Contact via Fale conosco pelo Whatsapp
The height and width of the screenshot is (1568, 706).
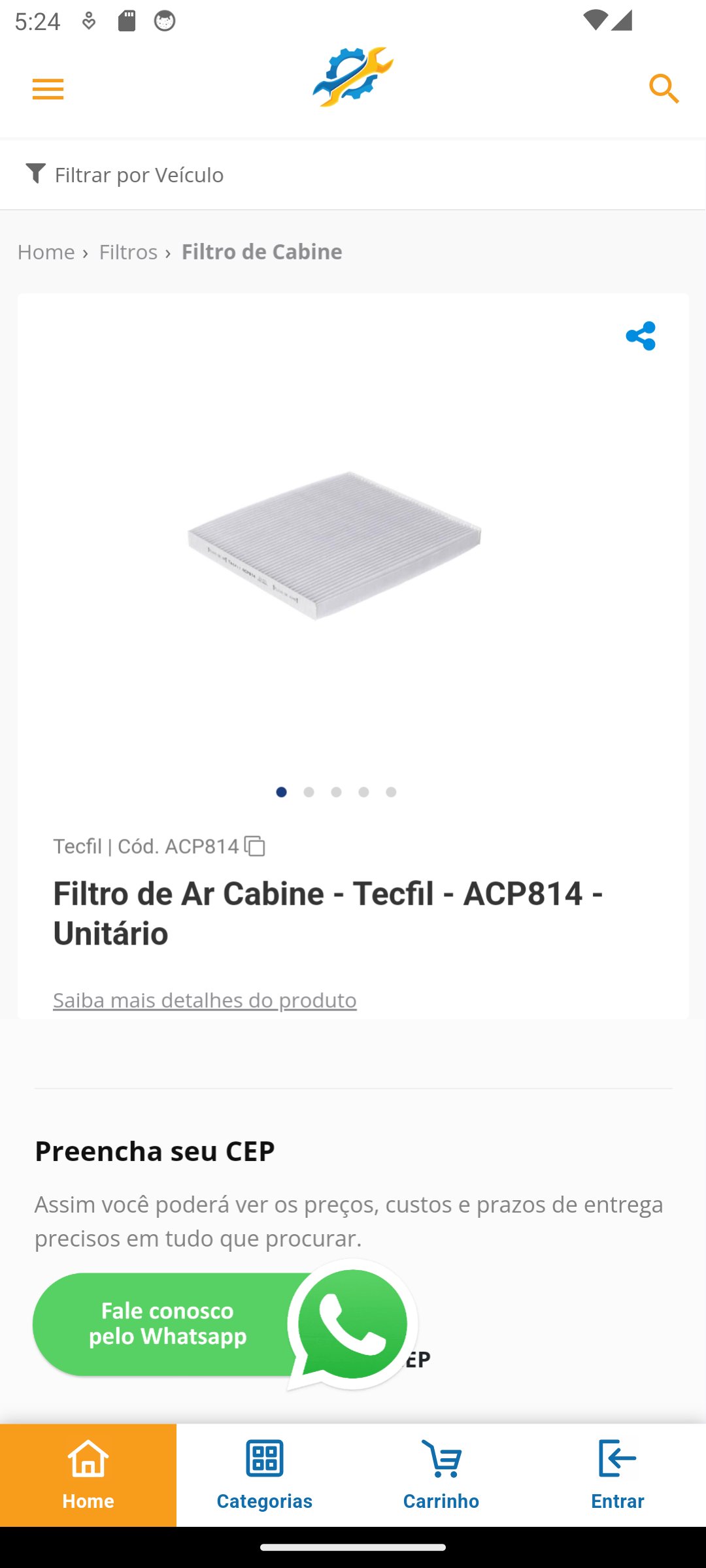[222, 1324]
